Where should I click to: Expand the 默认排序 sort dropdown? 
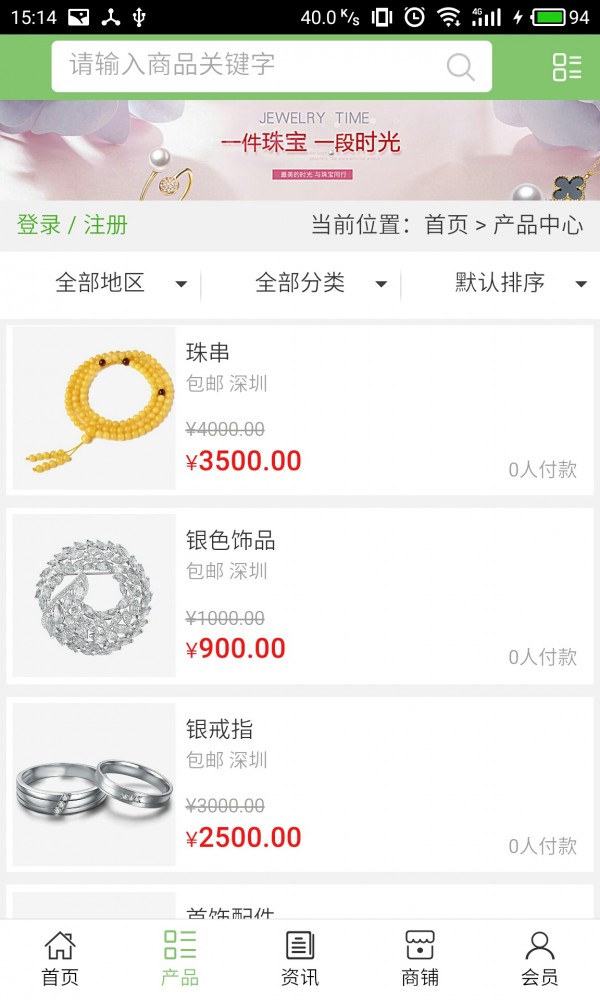click(x=520, y=283)
